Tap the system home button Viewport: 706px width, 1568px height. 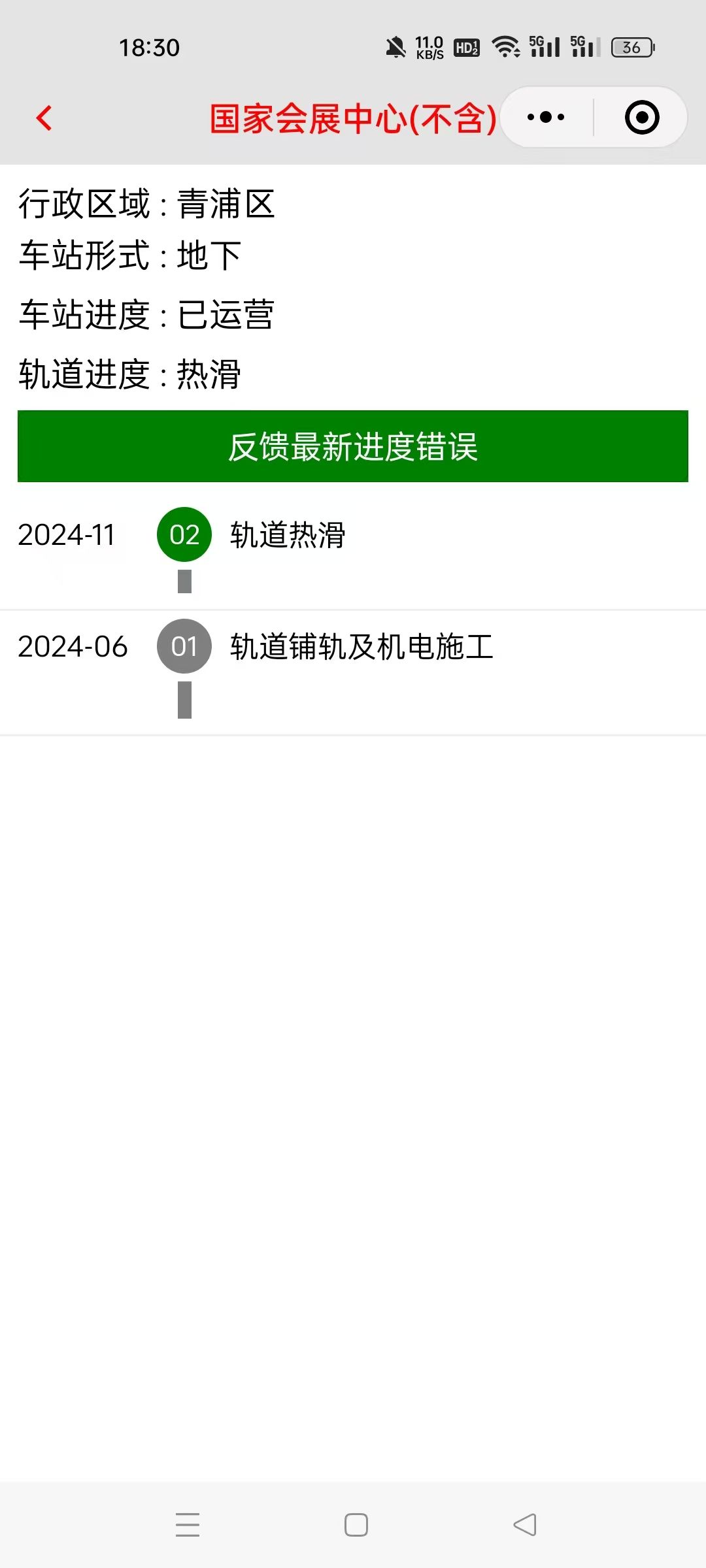[356, 1525]
